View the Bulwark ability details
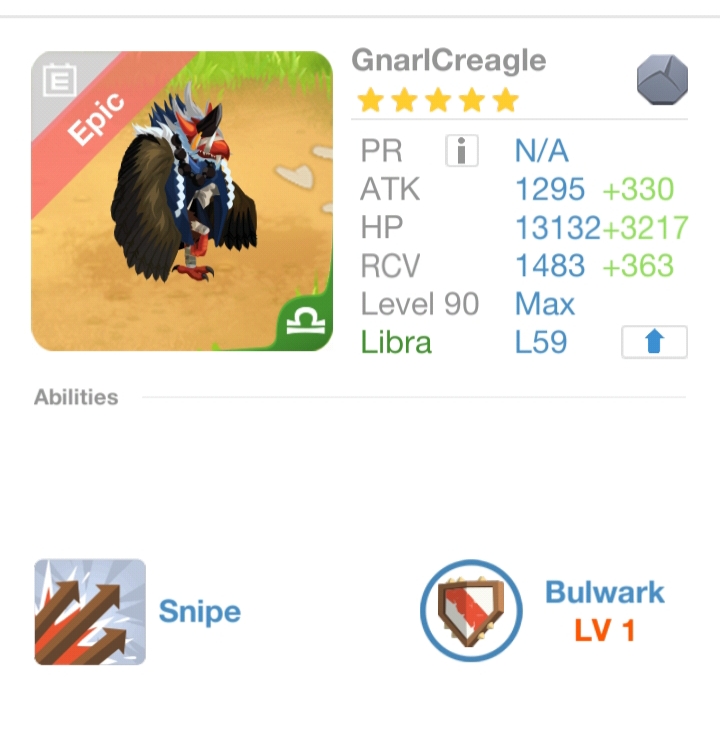The image size is (720, 754). 471,610
